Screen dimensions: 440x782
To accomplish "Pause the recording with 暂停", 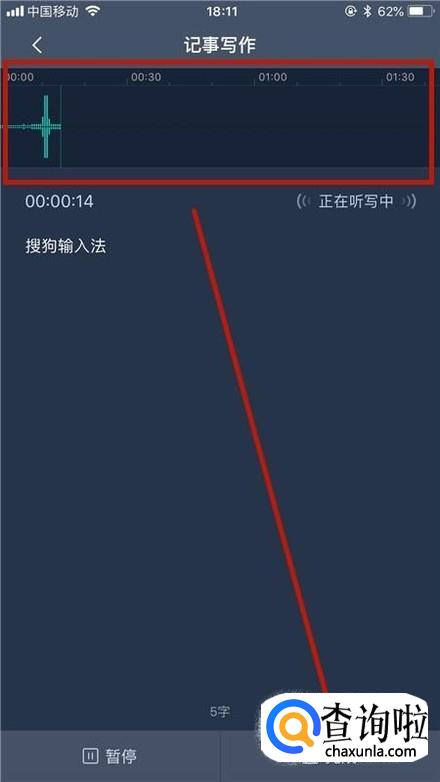I will click(x=110, y=757).
